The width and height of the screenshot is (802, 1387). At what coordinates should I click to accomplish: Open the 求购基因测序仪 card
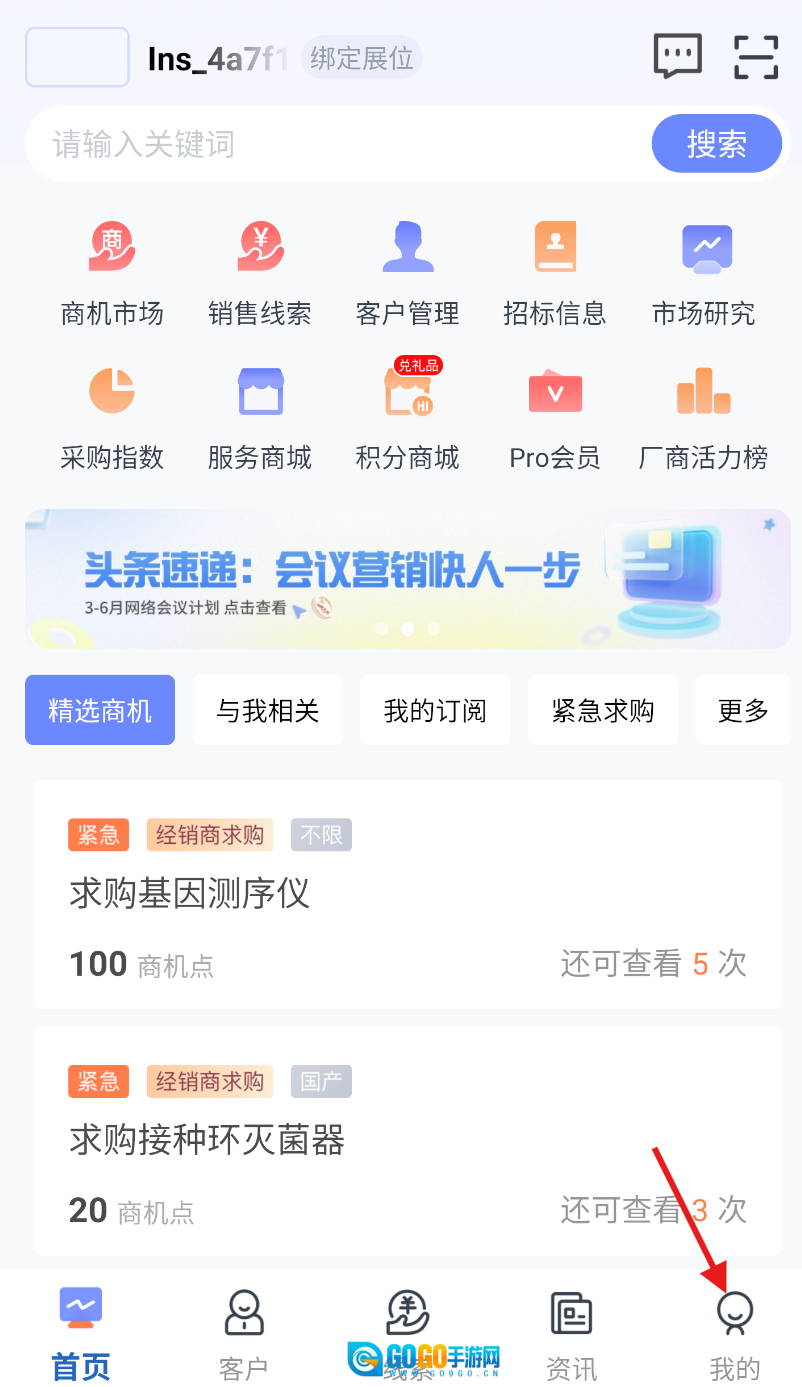(408, 895)
